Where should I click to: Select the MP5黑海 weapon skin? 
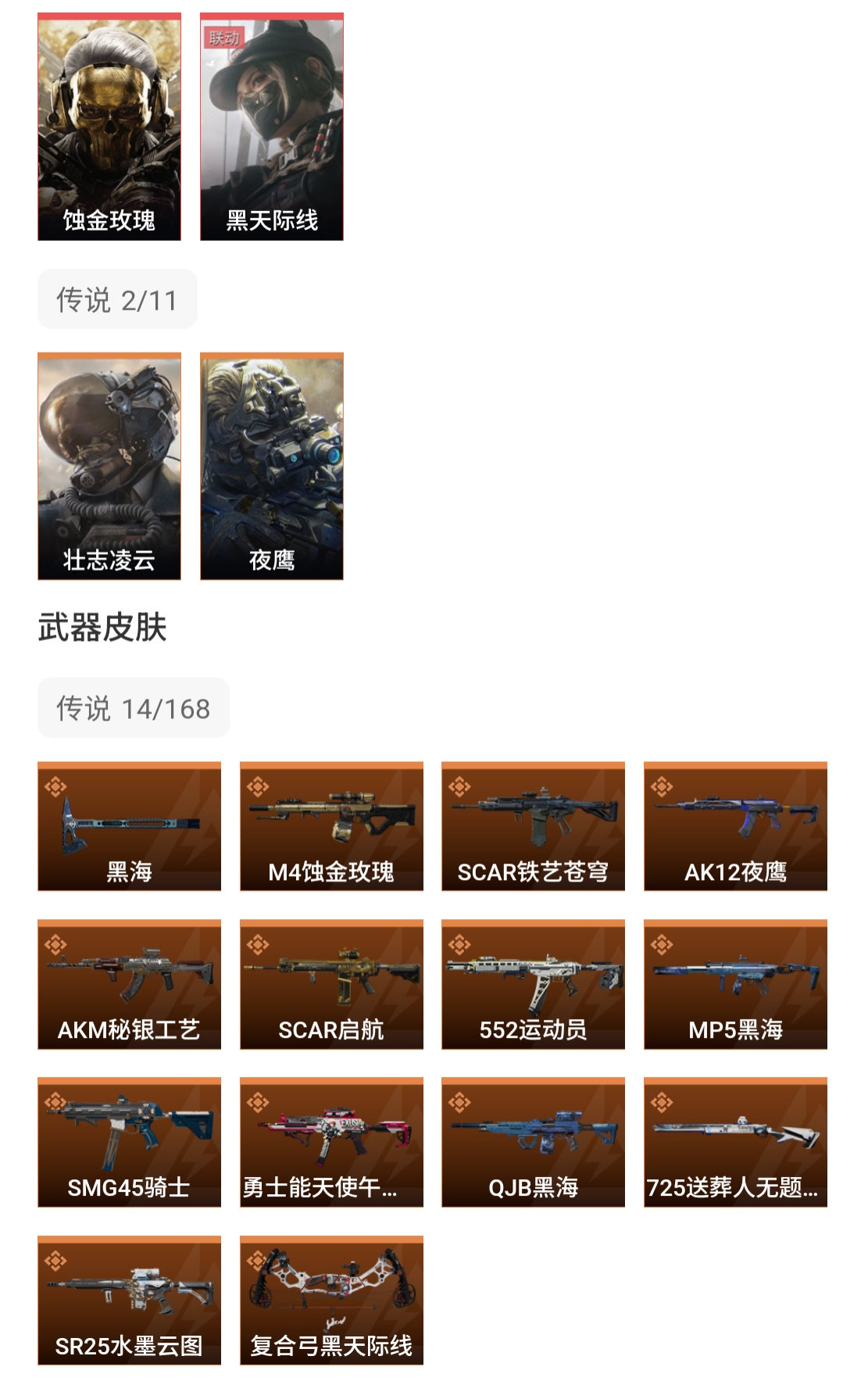(735, 985)
